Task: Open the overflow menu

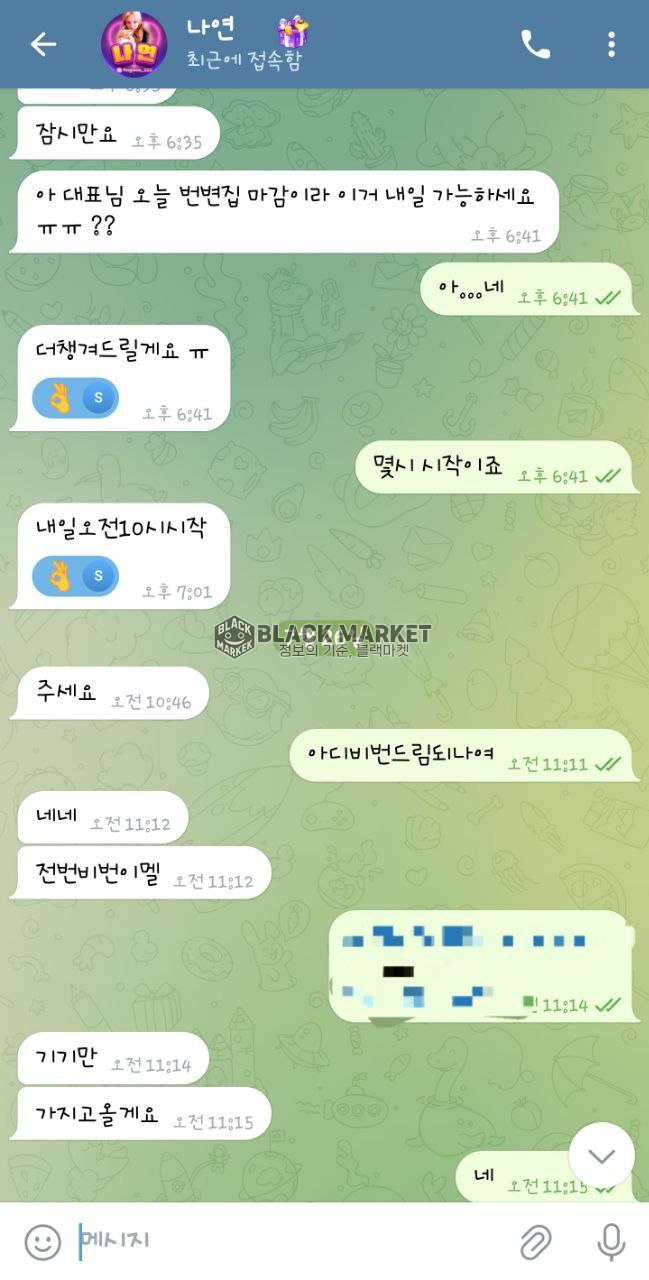Action: tap(611, 44)
